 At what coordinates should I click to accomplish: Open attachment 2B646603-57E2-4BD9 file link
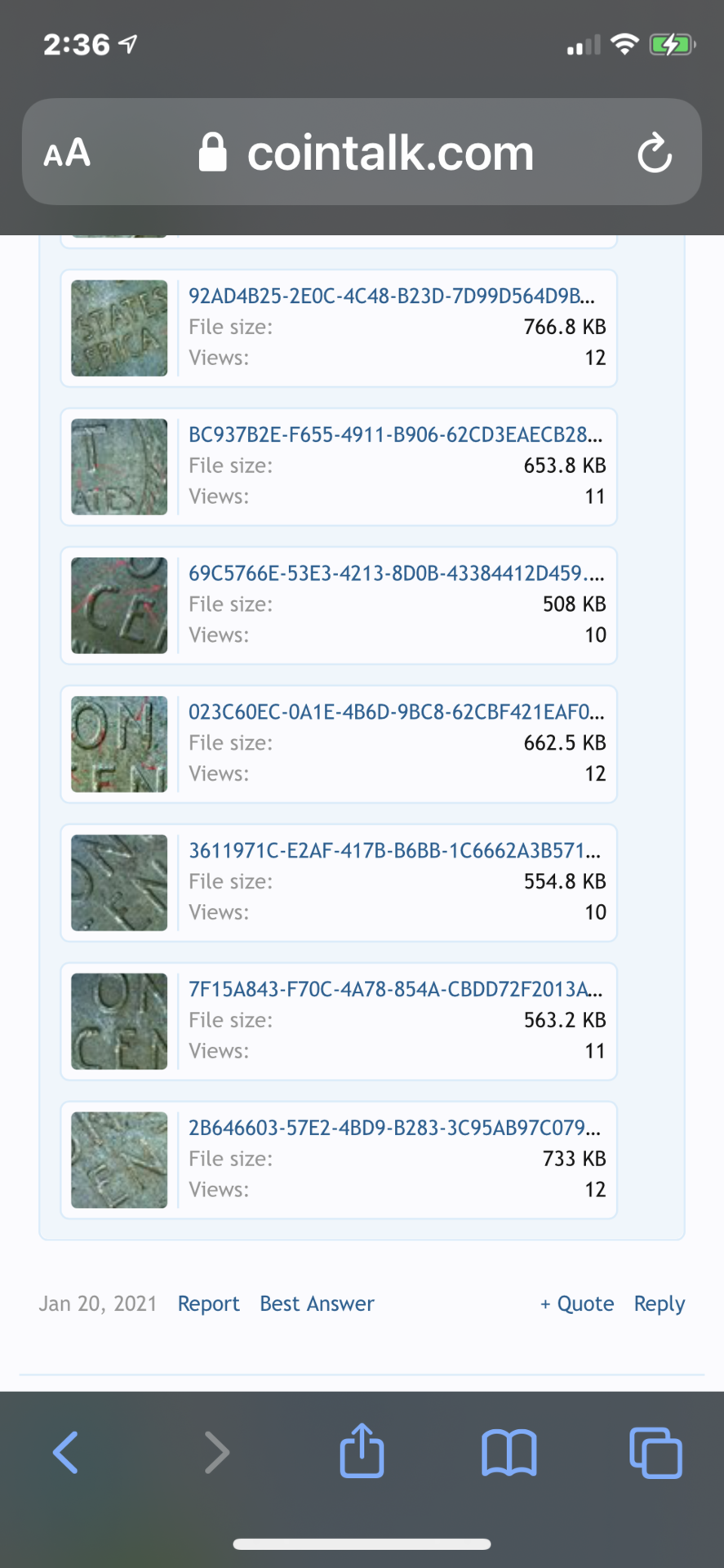click(394, 1129)
